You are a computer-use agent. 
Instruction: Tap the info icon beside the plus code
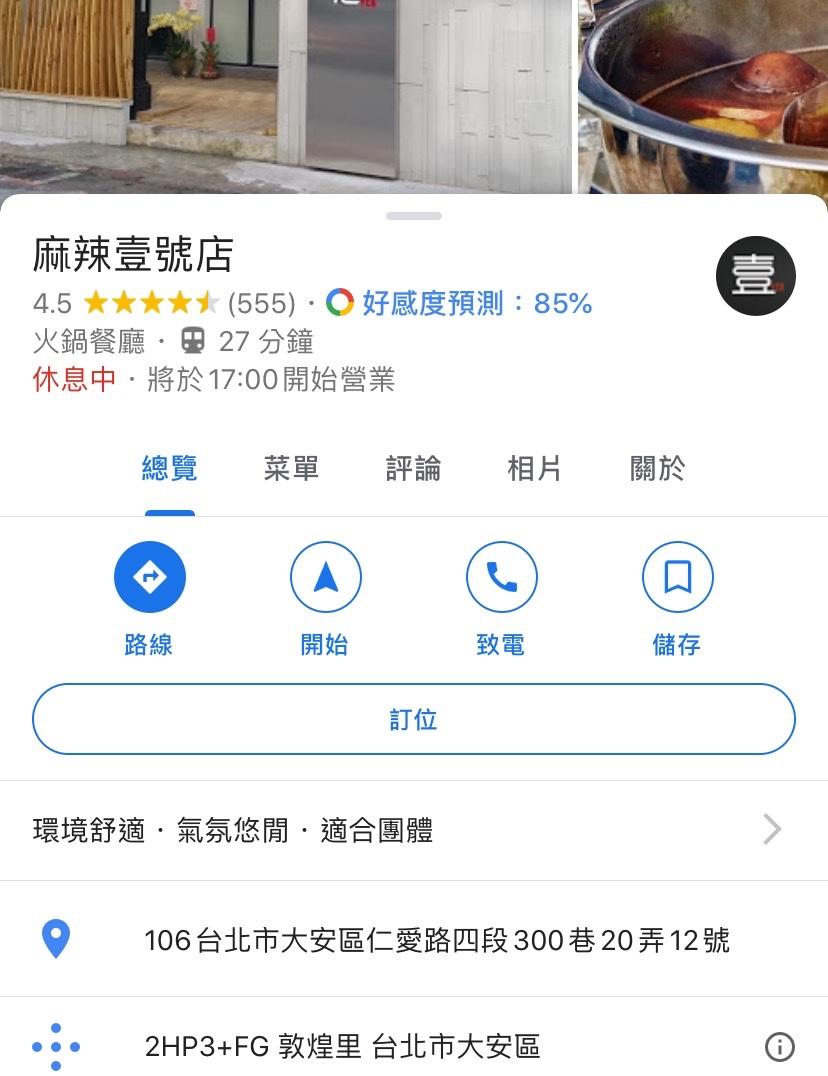(x=779, y=1047)
